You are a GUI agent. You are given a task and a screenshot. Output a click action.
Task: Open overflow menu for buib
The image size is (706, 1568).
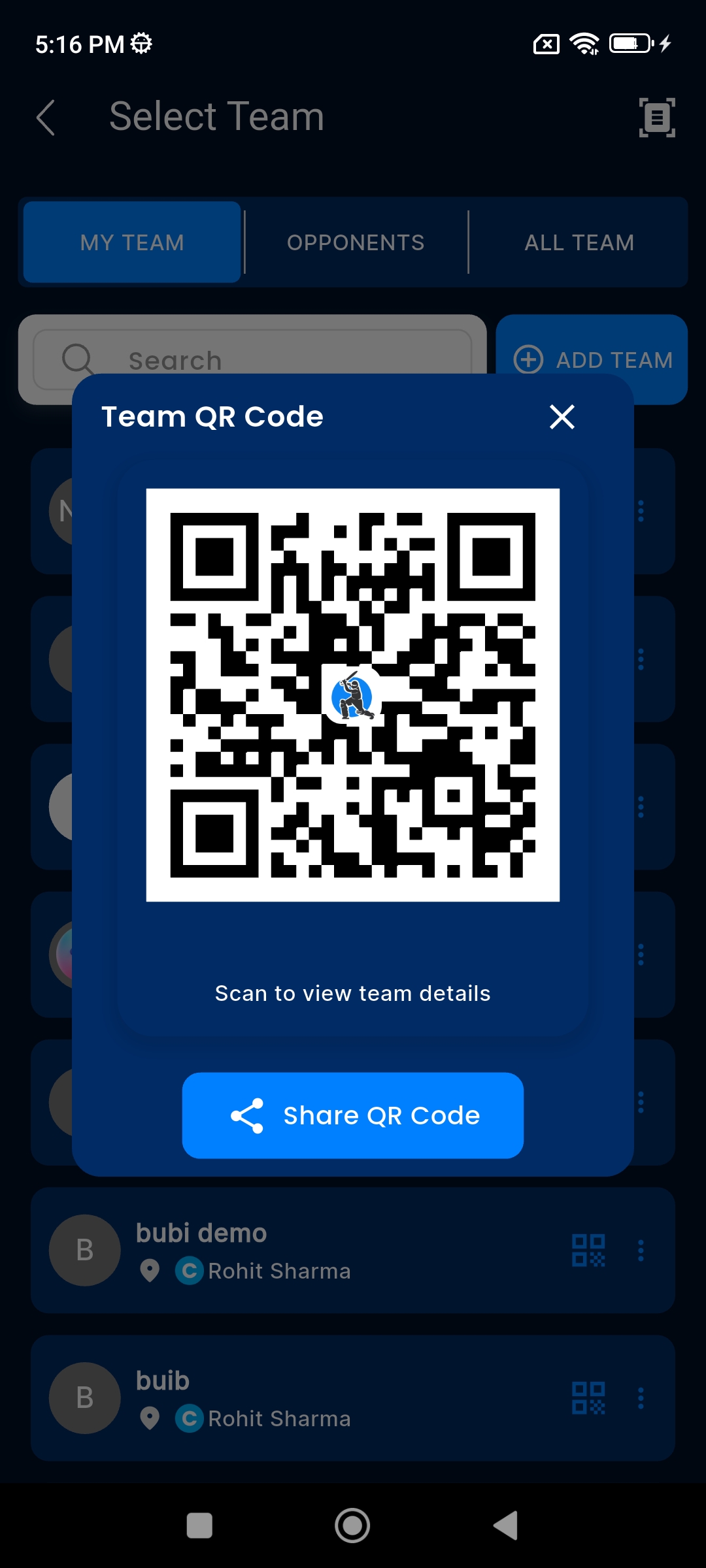pos(641,1398)
